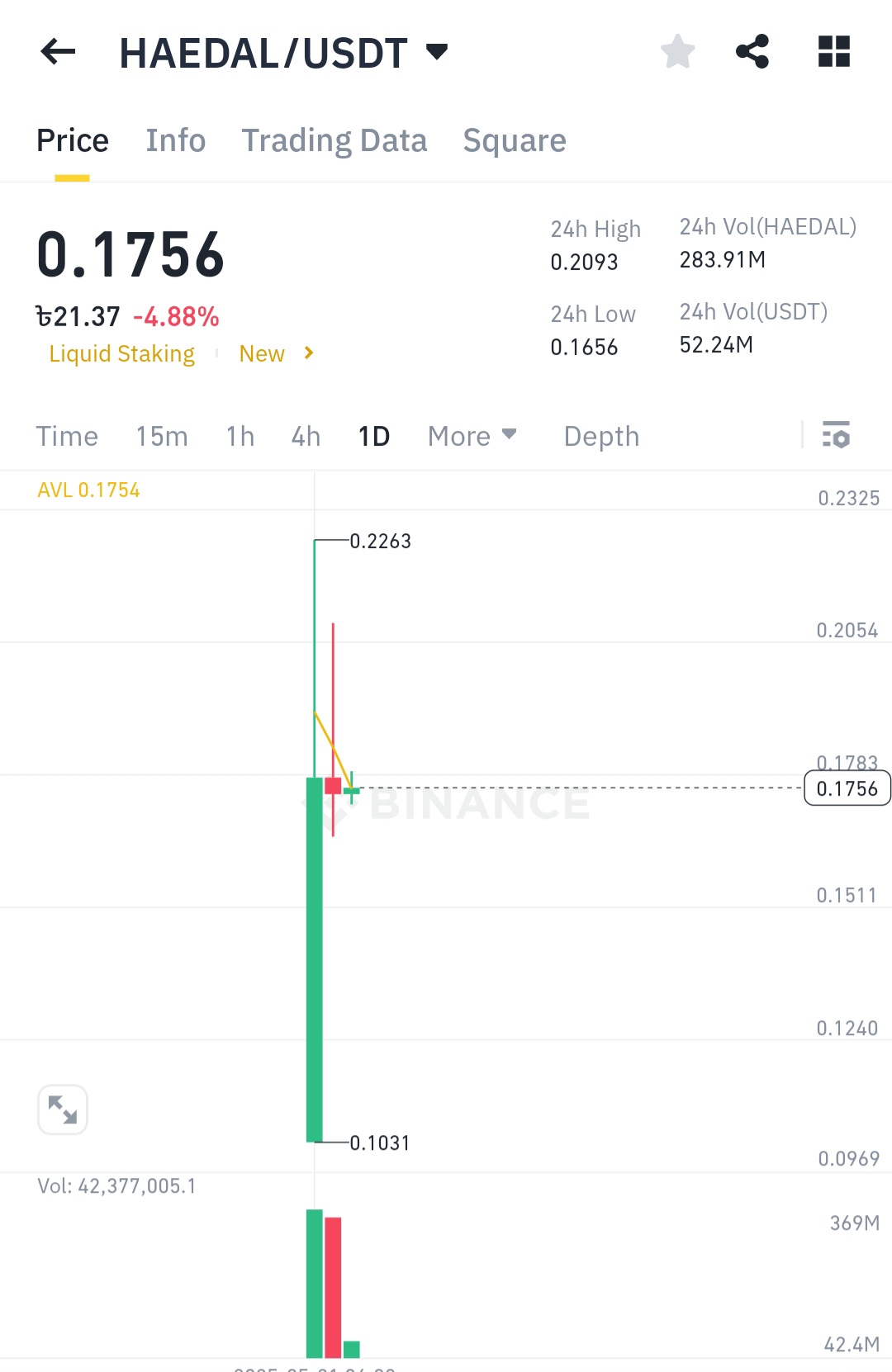Select the 15m interval
The width and height of the screenshot is (892, 1372).
pos(162,436)
